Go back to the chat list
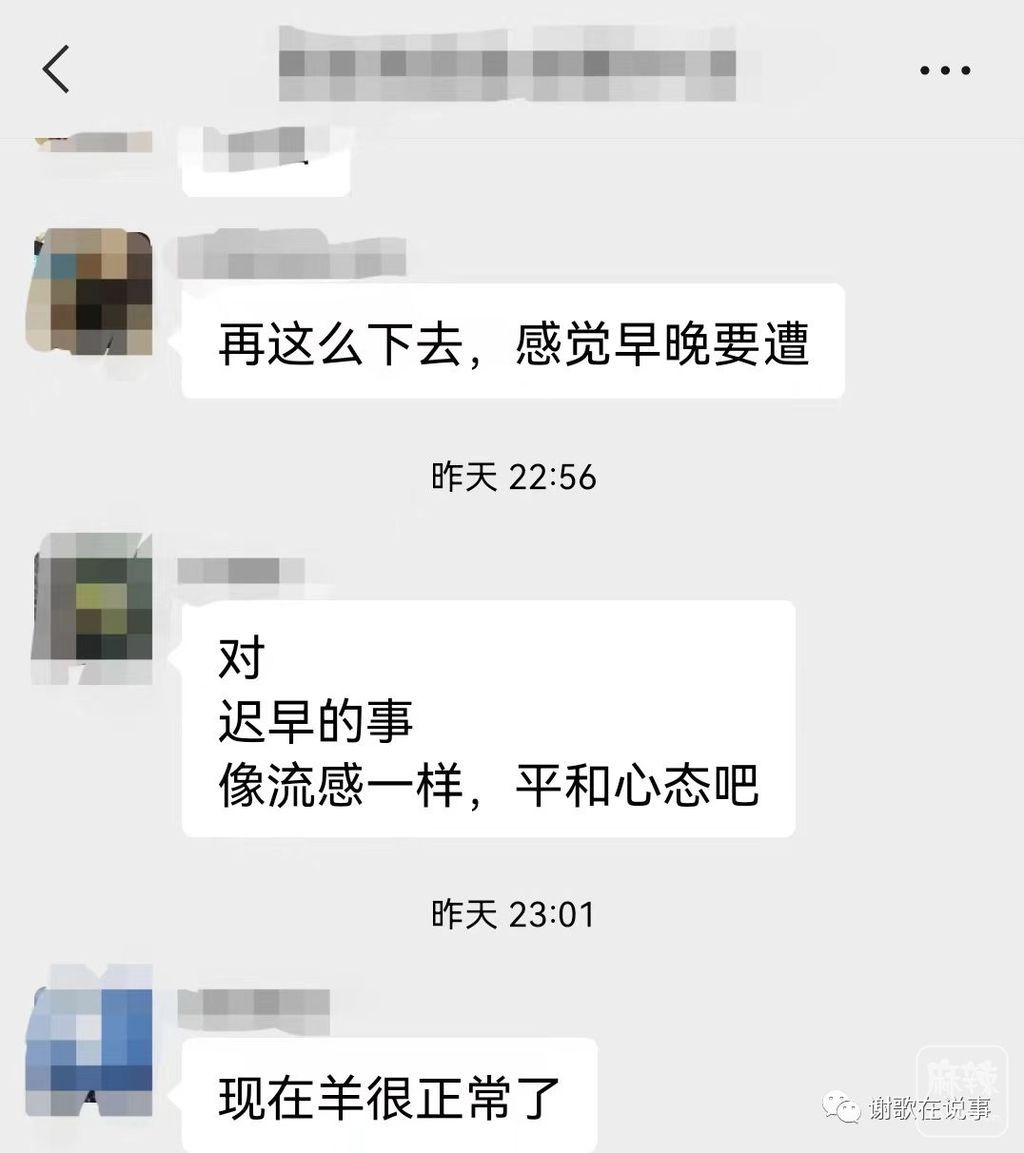 (x=56, y=70)
